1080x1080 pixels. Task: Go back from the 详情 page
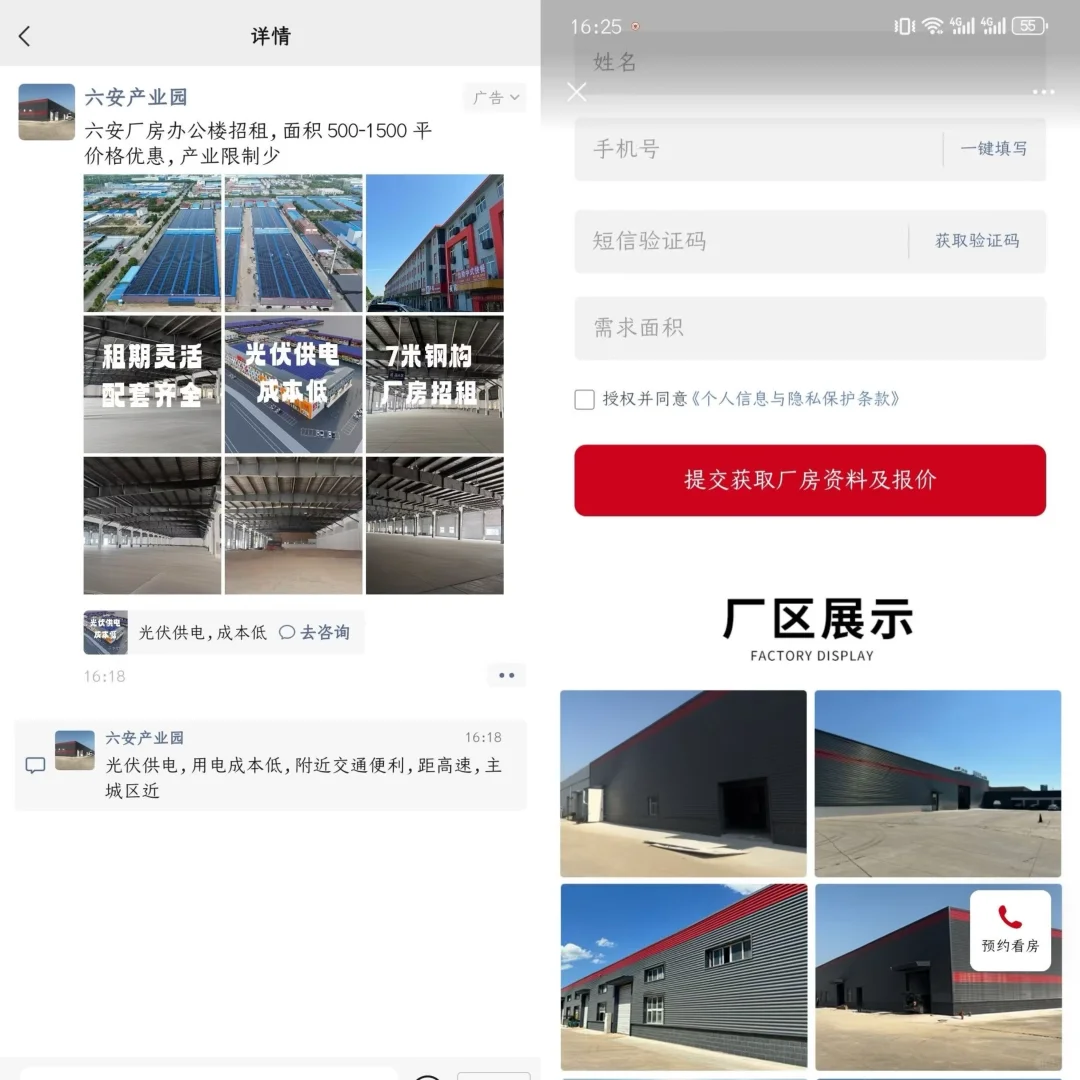click(25, 37)
